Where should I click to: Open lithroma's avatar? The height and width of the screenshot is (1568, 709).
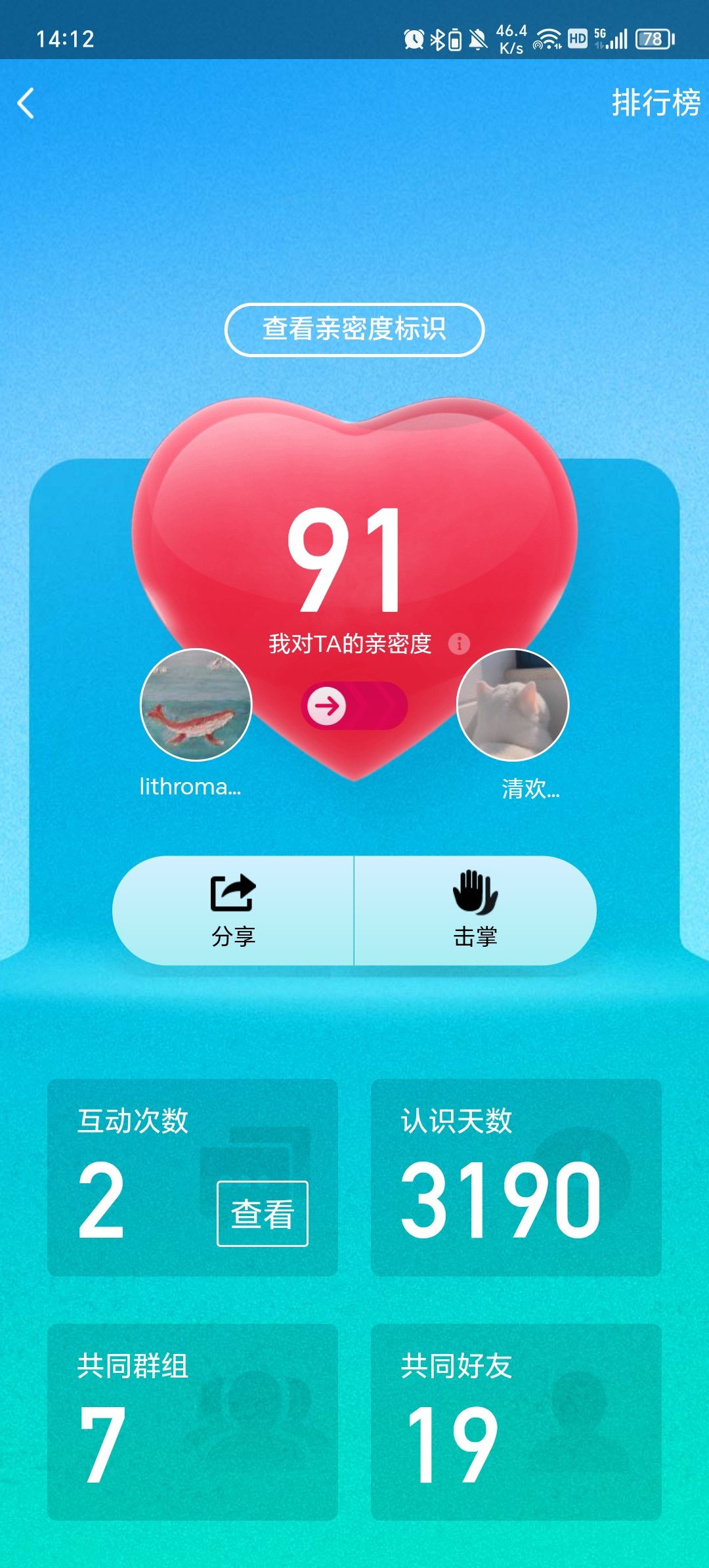pos(196,705)
